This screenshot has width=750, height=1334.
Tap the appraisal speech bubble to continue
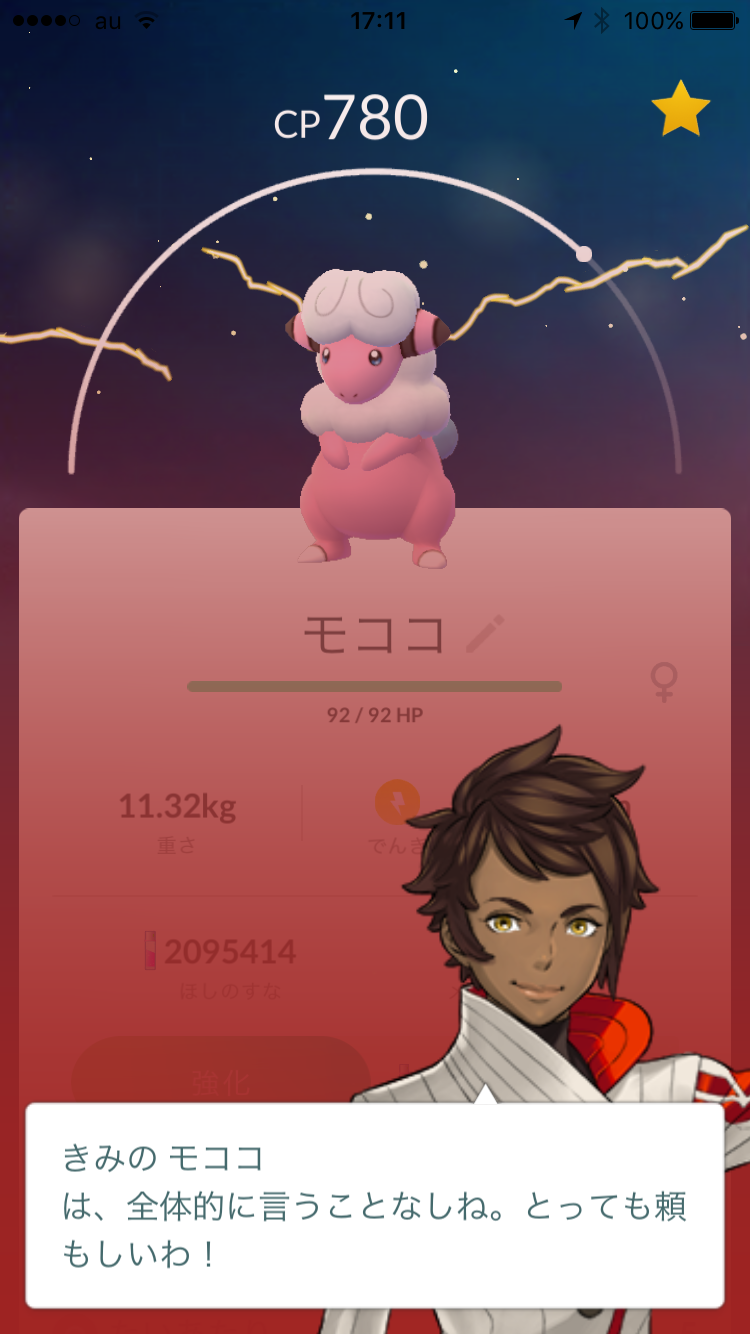pos(374,1204)
